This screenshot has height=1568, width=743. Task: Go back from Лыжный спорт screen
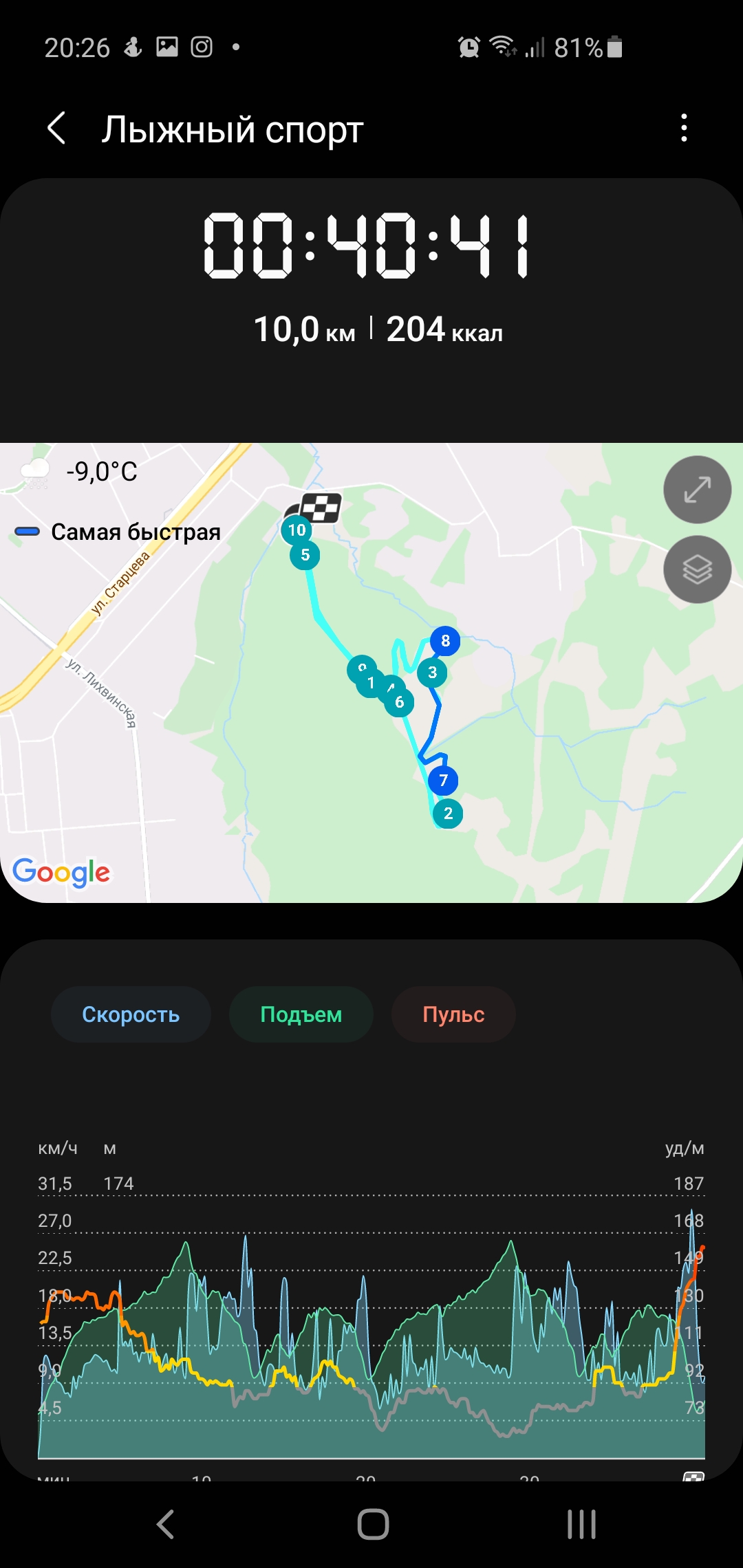(56, 129)
